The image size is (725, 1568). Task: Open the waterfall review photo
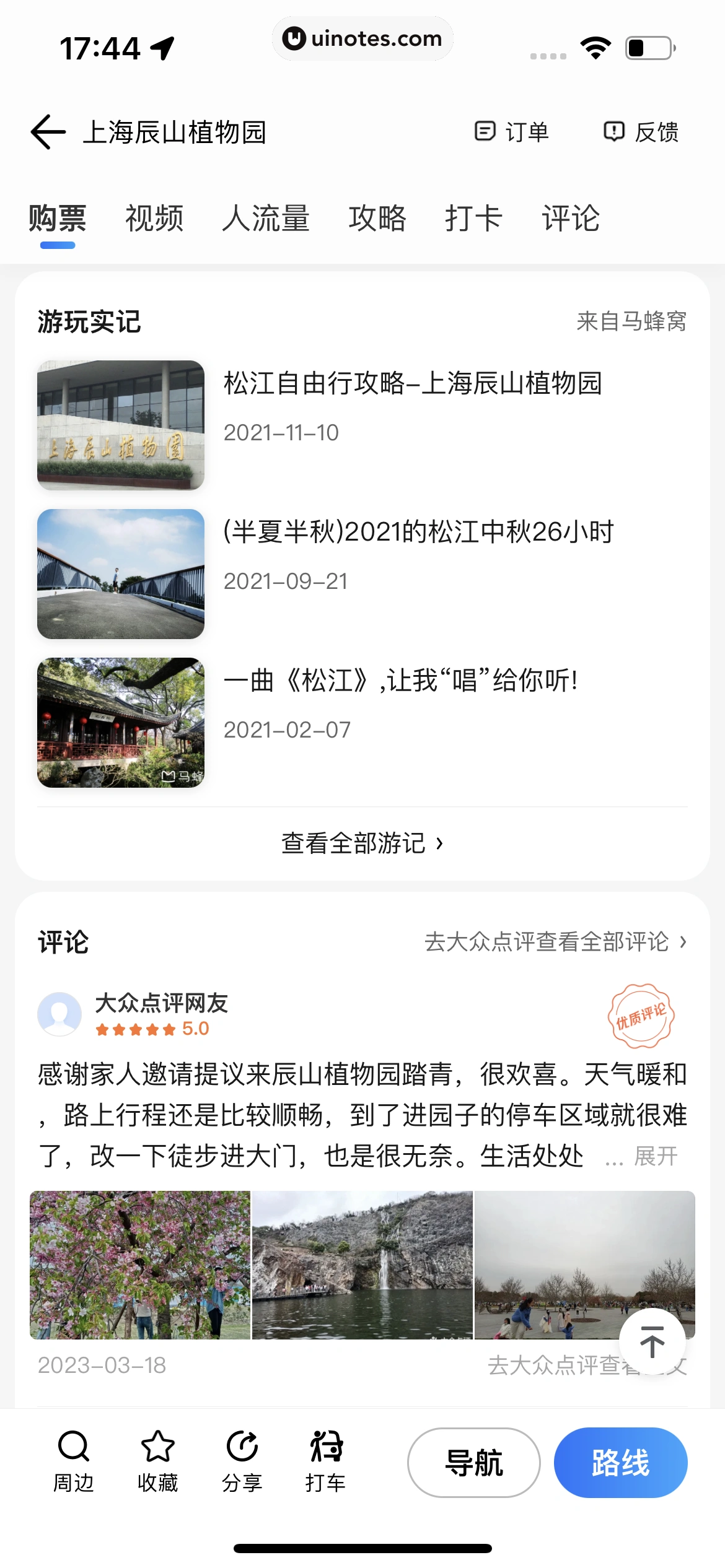point(362,1265)
